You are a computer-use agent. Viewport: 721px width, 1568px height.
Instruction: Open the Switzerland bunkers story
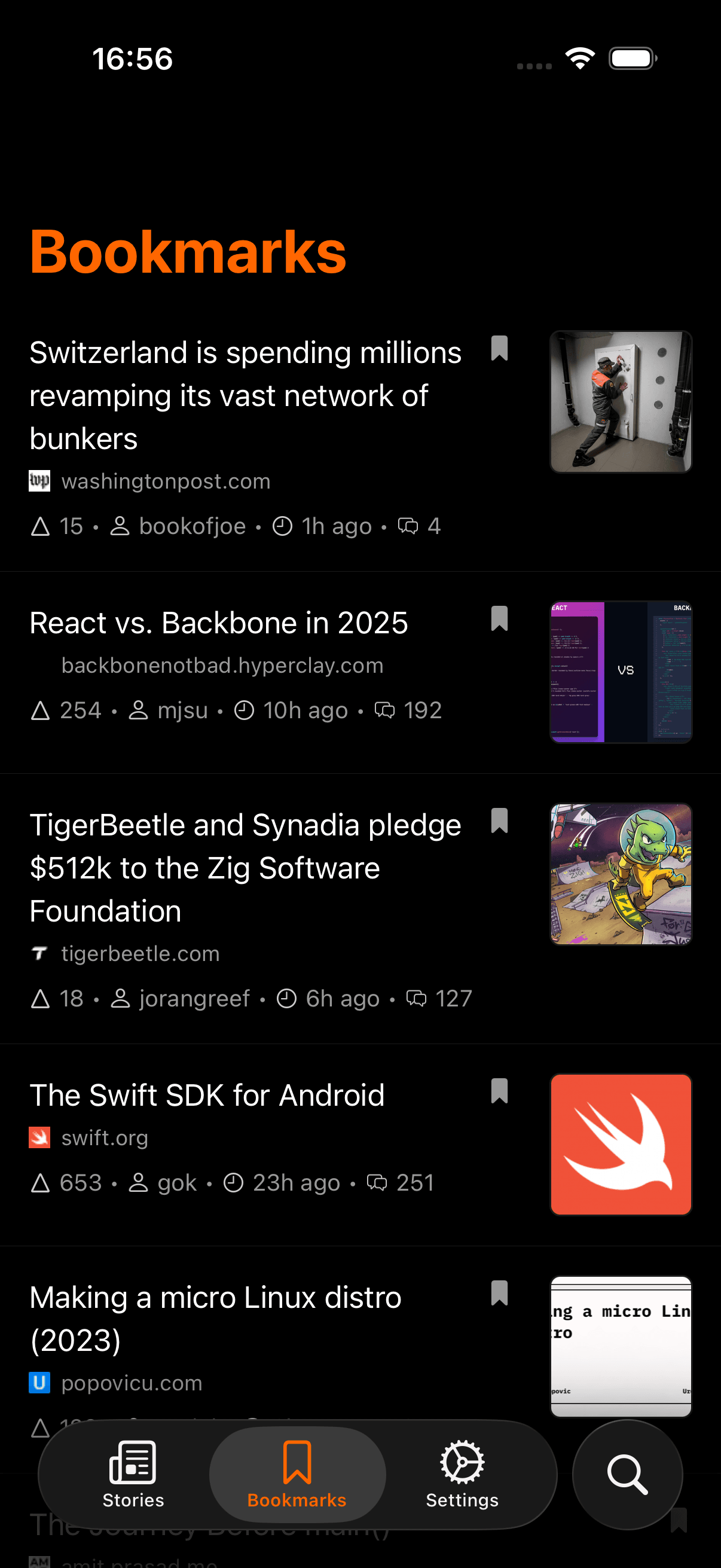coord(245,396)
